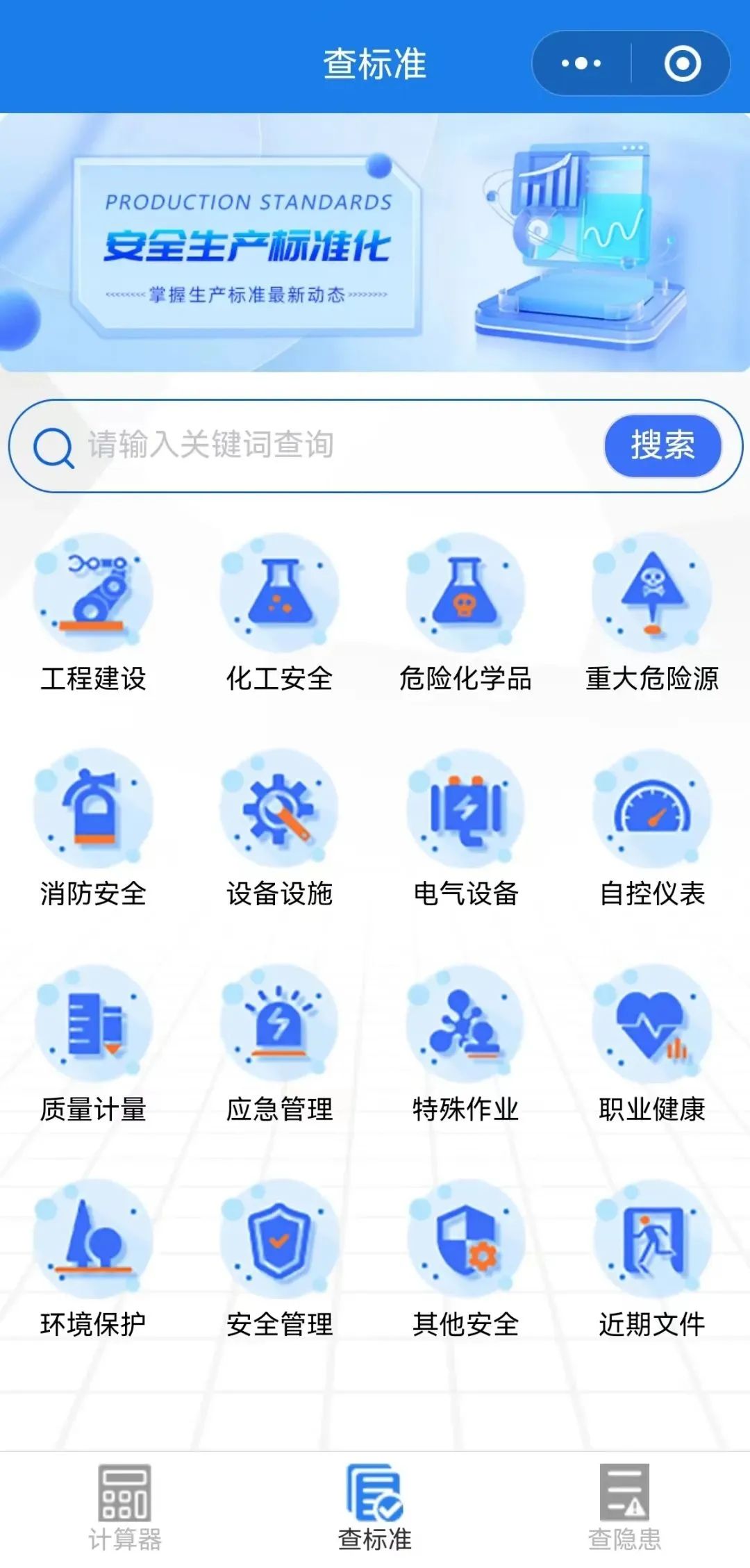
Task: Open the mini program more options menu
Action: click(x=581, y=64)
